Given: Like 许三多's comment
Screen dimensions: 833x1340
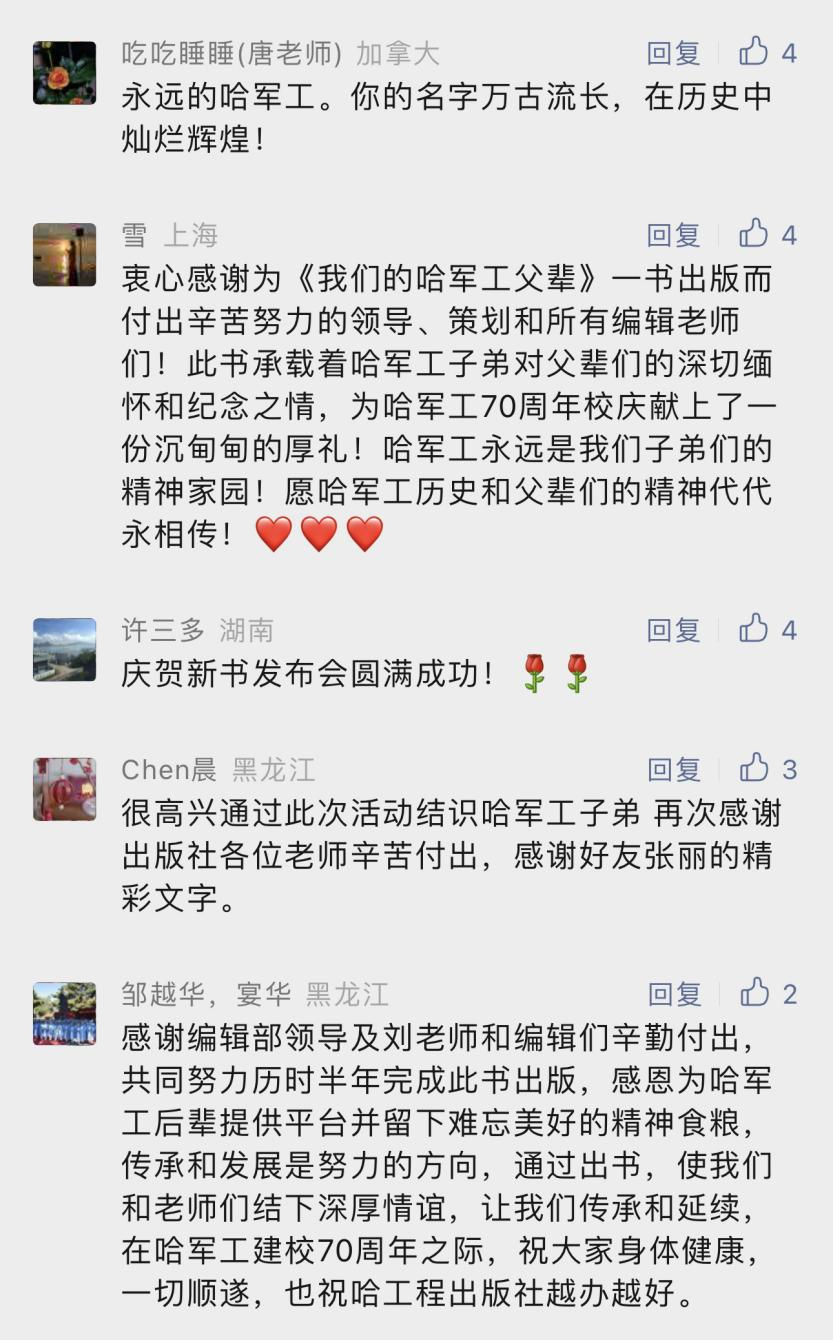Looking at the screenshot, I should coord(754,629).
